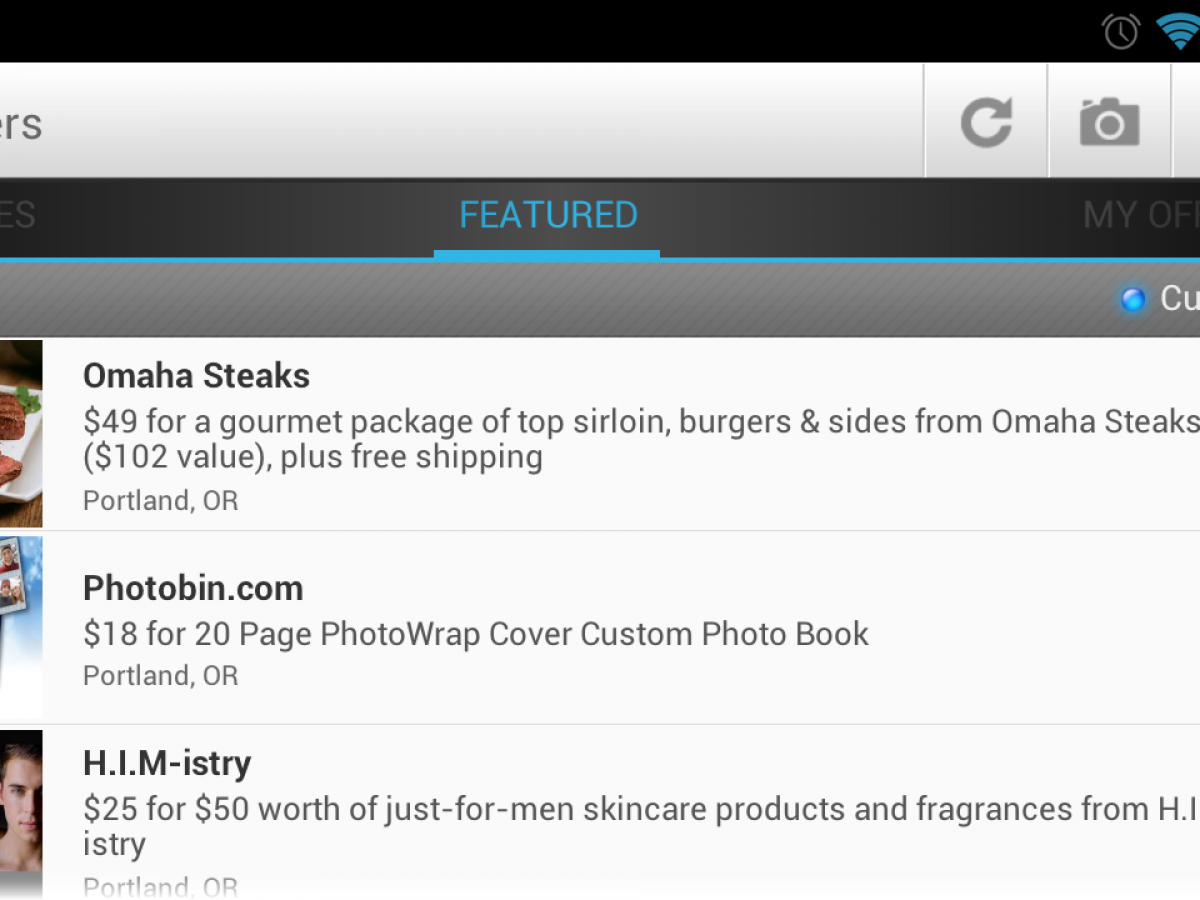Screen dimensions: 1200x900
Task: Tap the current location indicator
Action: pyautogui.click(x=1160, y=299)
